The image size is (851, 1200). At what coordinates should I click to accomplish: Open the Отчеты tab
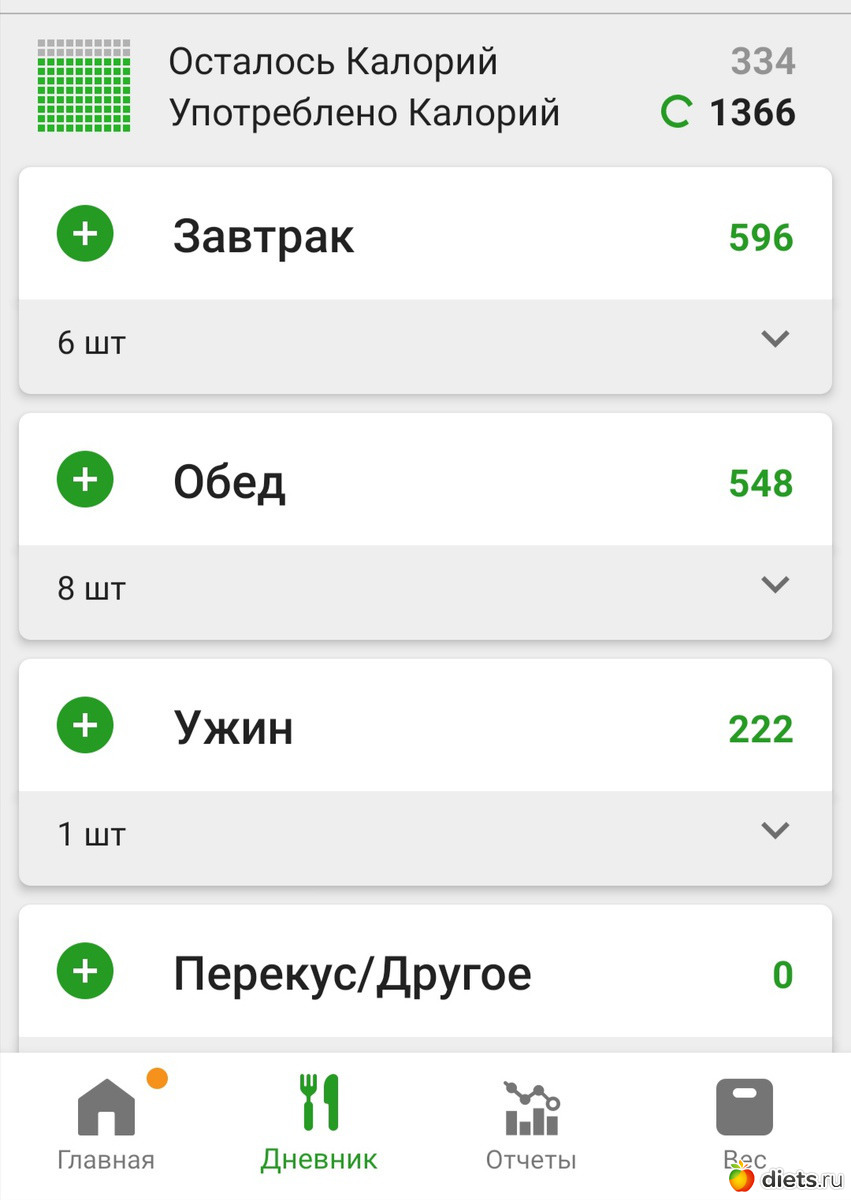click(x=531, y=1124)
